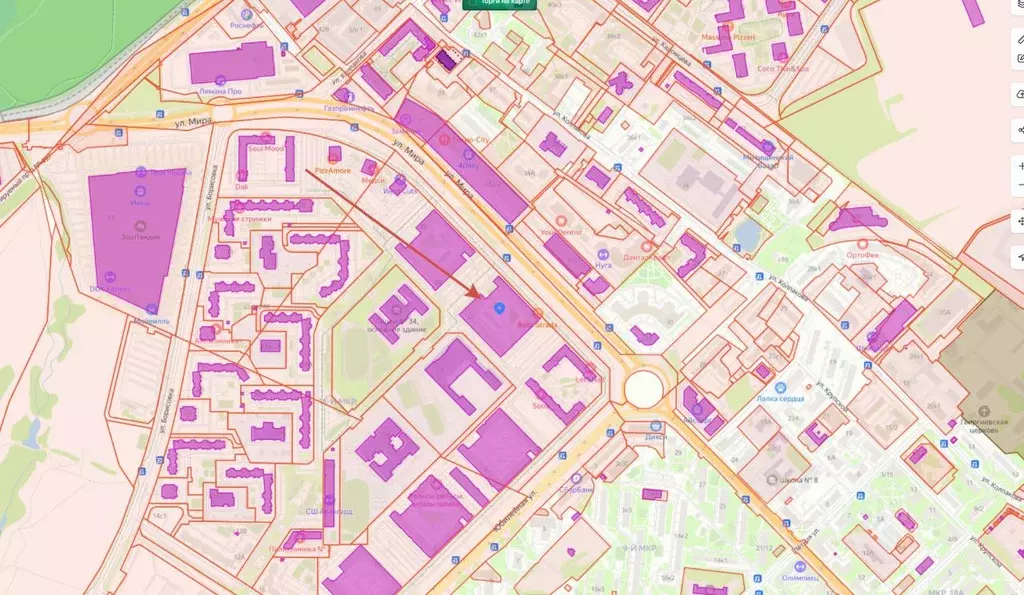Open the green Торги на карте button
1024x595 pixels.
point(500,3)
